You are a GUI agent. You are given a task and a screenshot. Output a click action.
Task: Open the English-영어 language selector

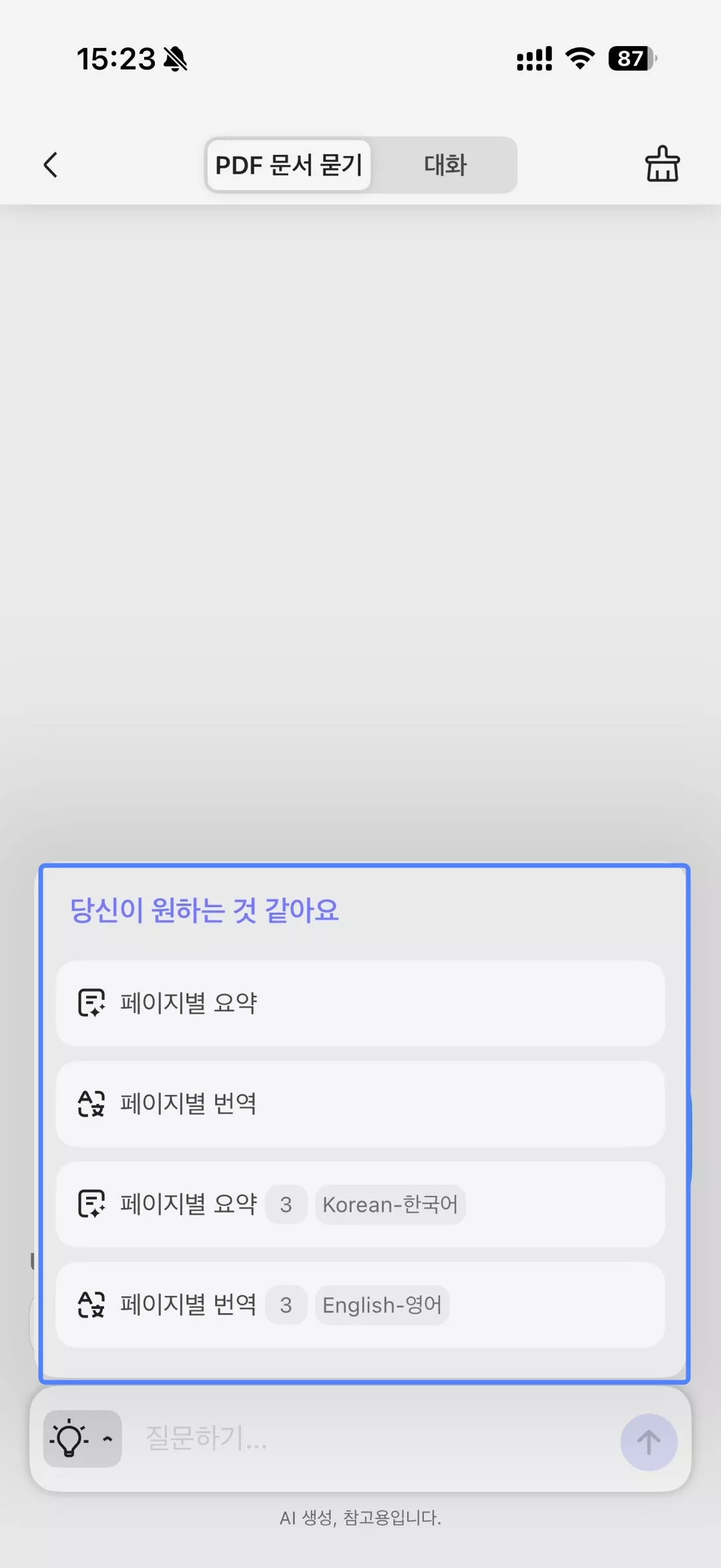382,1305
